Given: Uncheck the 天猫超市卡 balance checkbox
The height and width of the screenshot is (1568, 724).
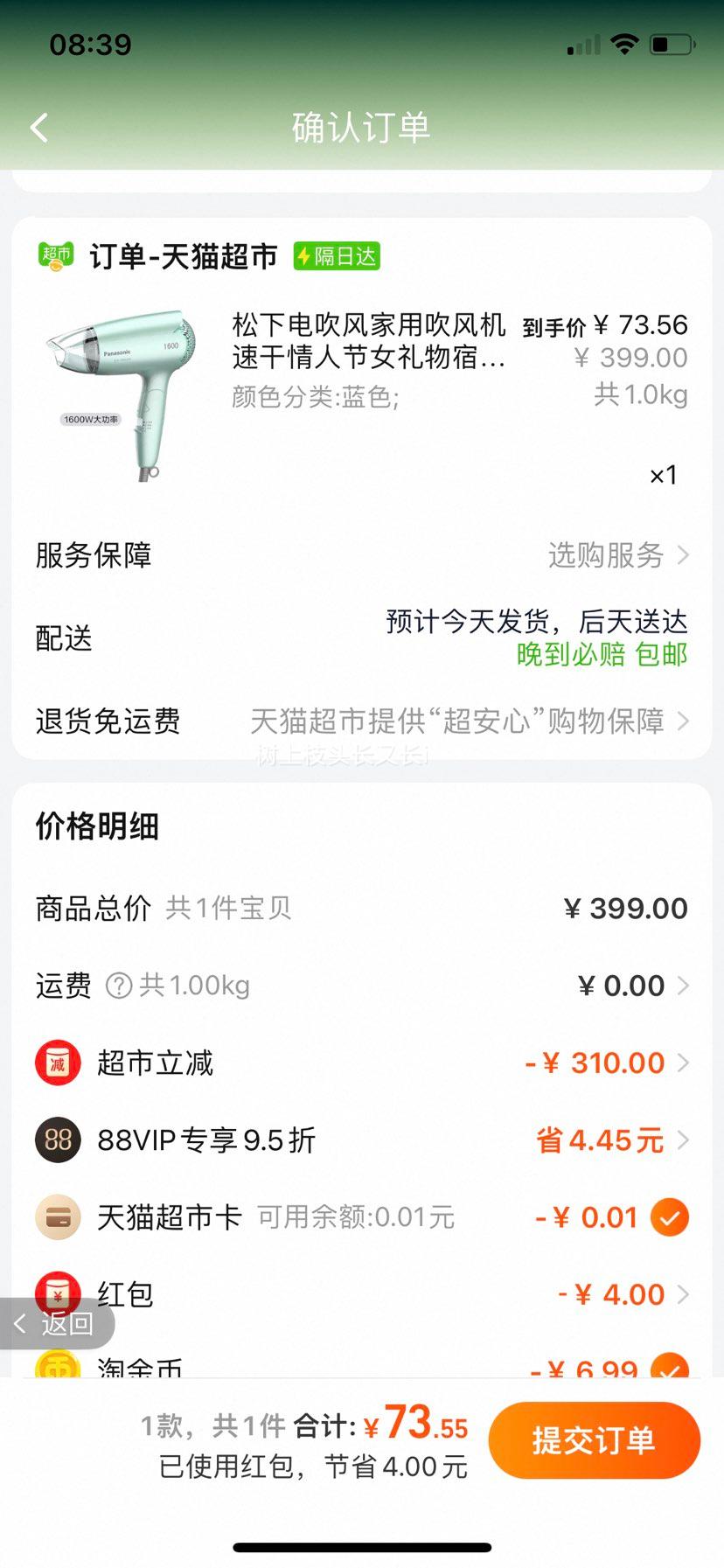Looking at the screenshot, I should 670,1216.
